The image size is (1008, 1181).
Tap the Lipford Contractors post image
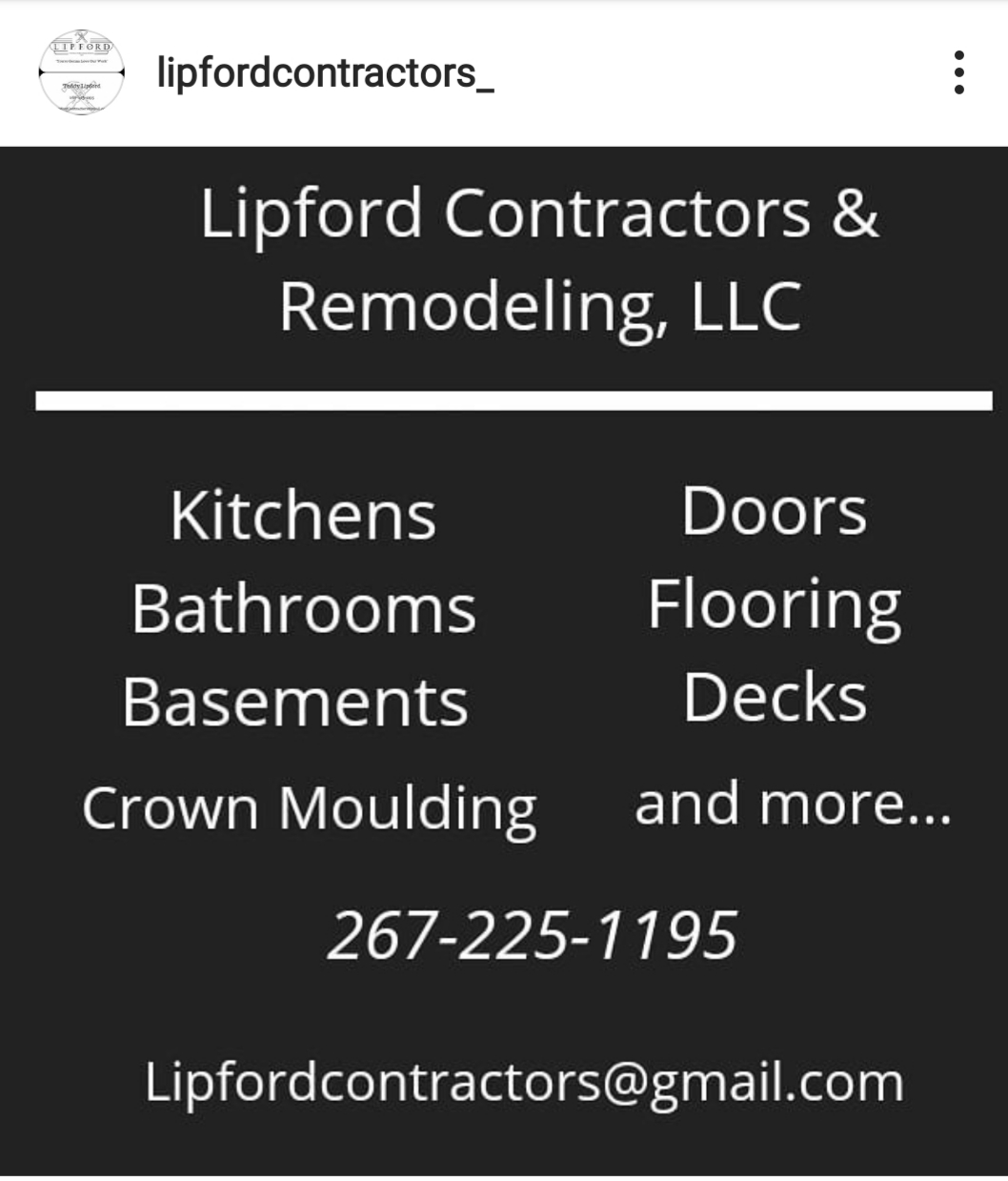tap(504, 660)
